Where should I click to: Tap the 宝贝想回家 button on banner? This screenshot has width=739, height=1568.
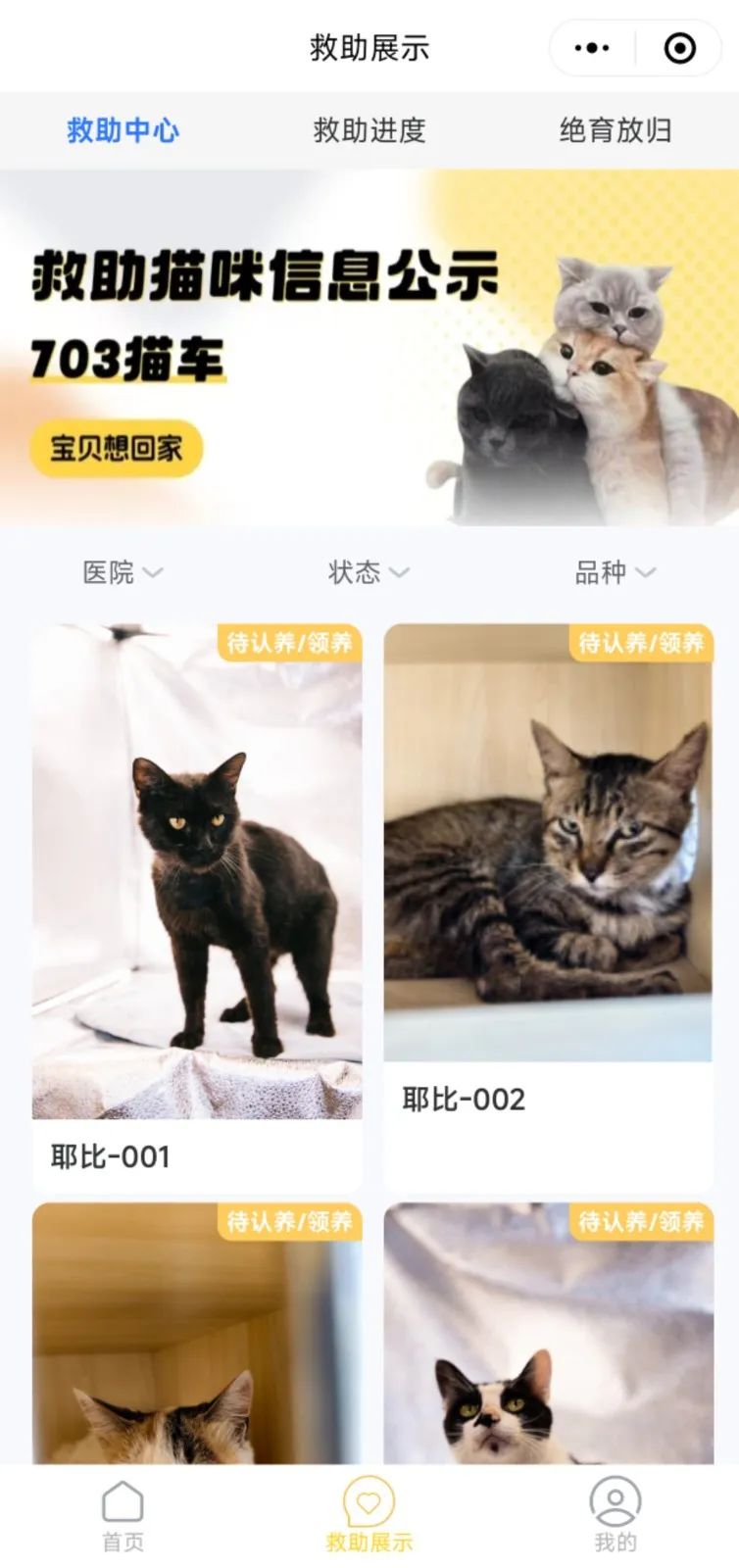(117, 449)
